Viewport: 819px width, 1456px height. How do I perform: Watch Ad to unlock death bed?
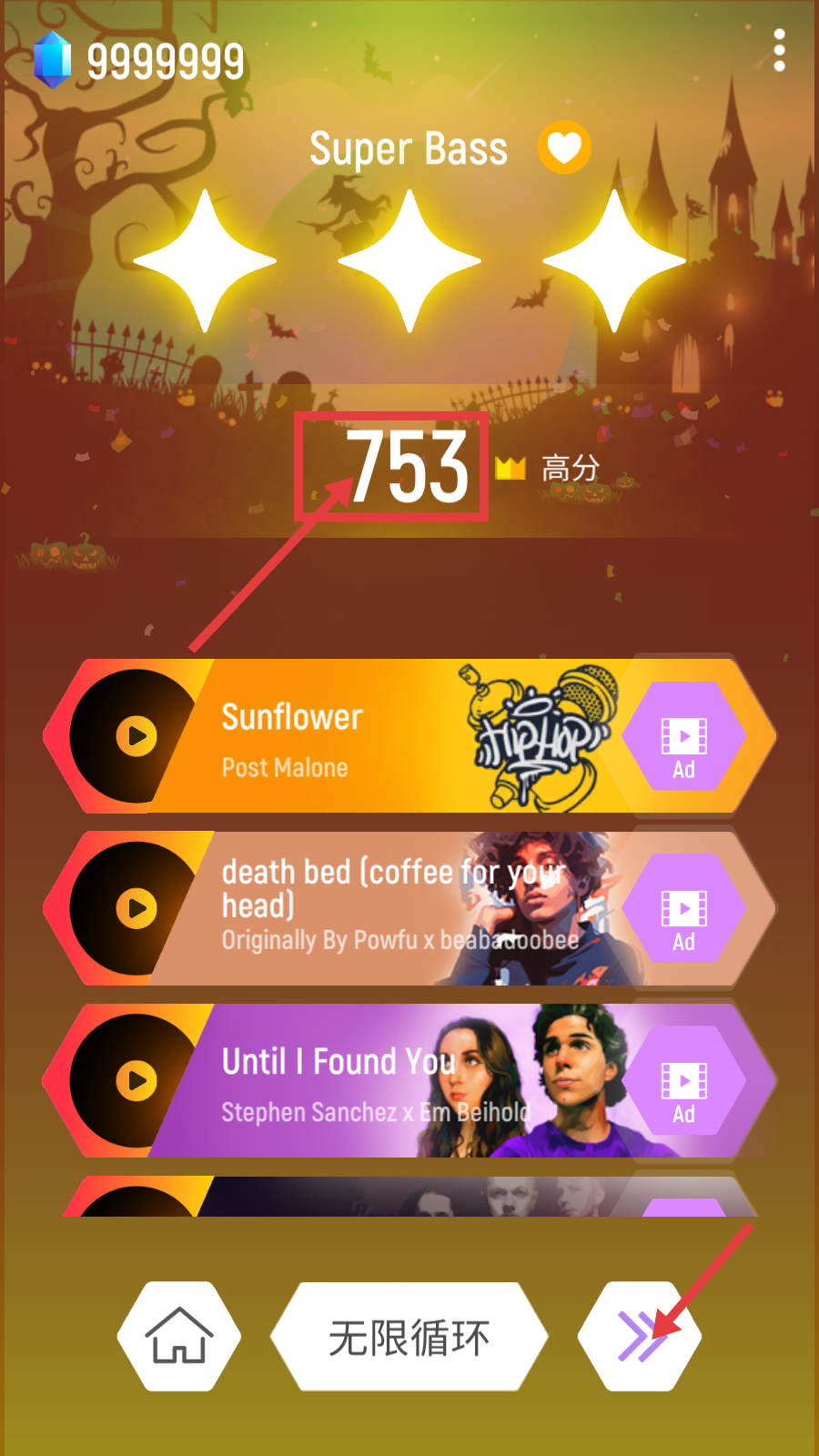pyautogui.click(x=683, y=908)
